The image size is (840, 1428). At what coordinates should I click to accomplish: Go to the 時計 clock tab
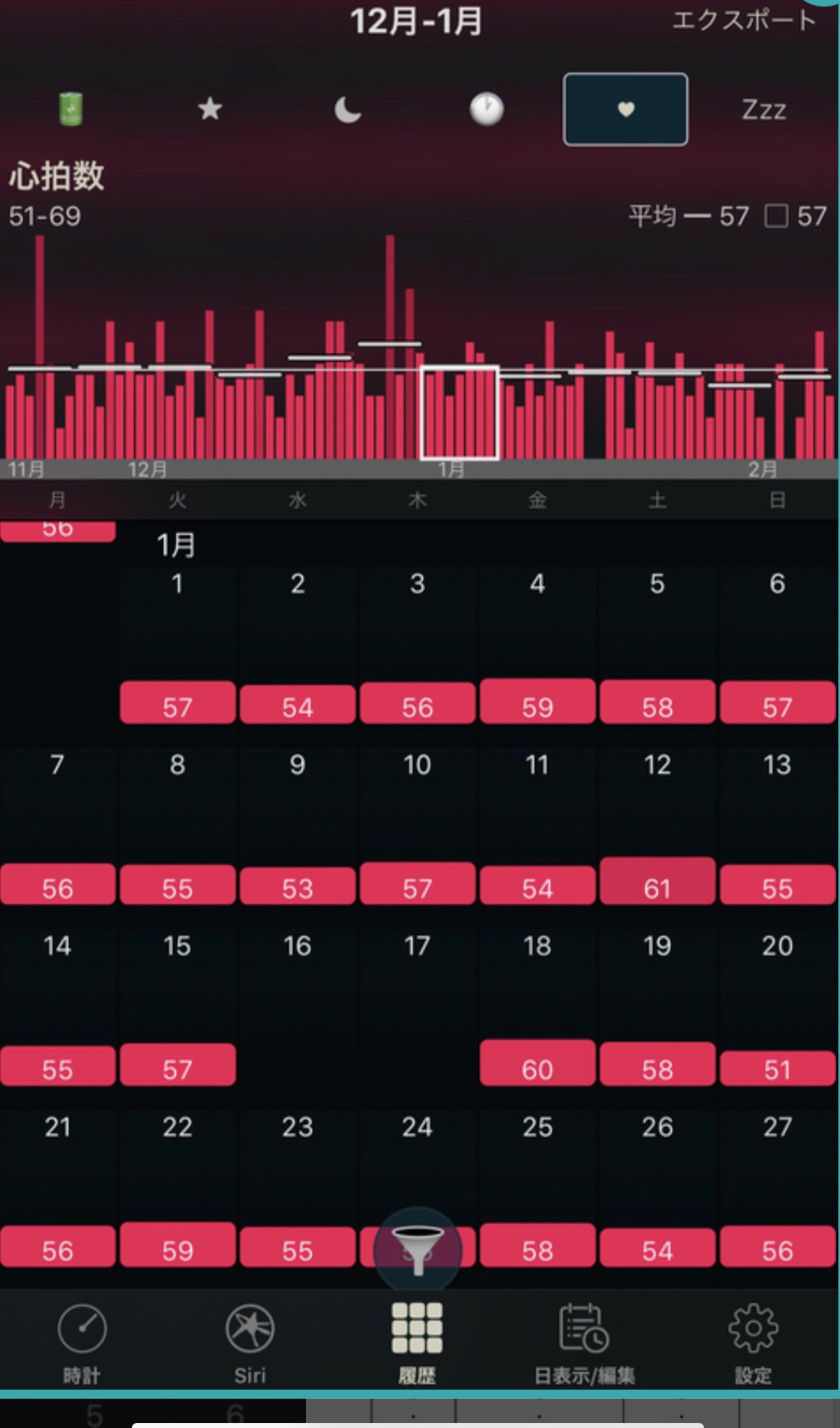[82, 1339]
